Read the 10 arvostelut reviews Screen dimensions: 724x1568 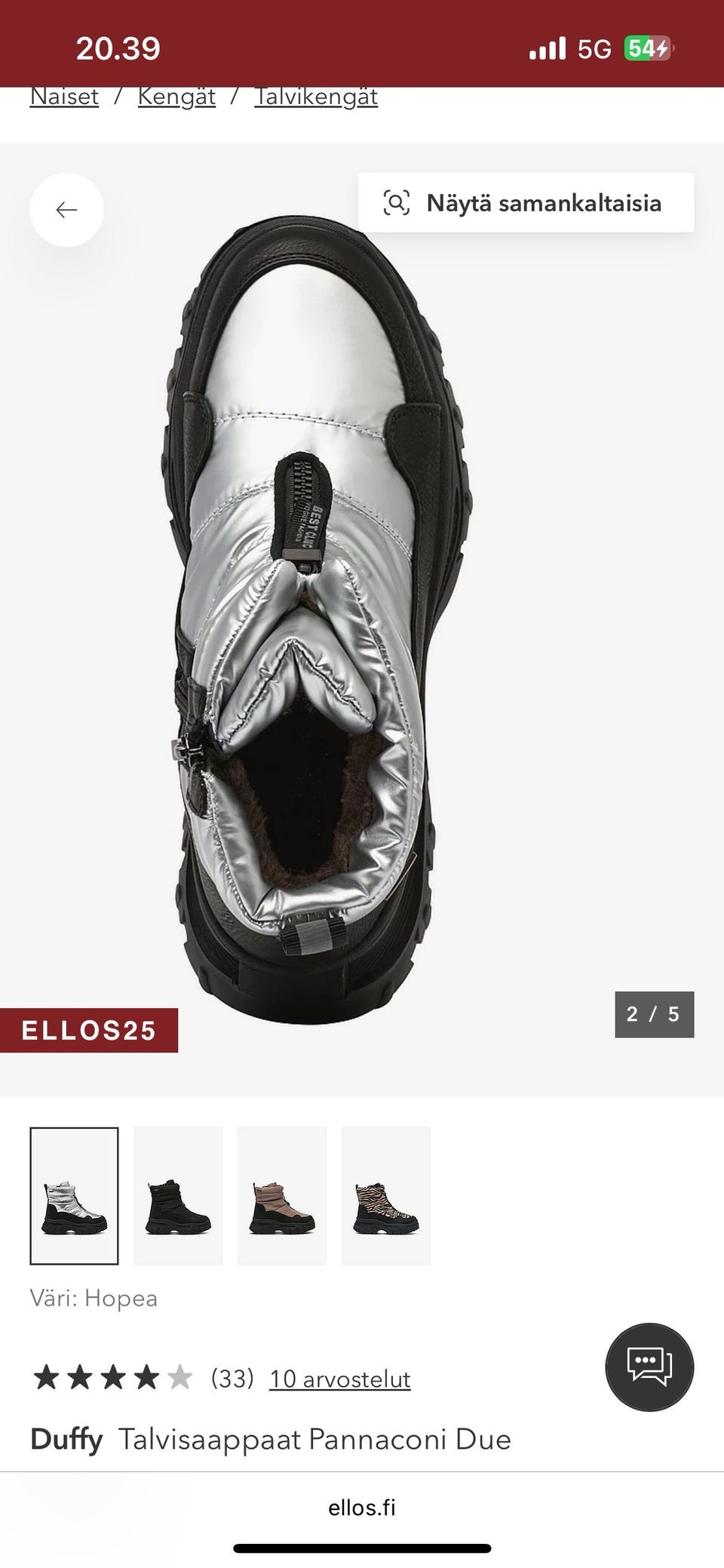pyautogui.click(x=340, y=1379)
